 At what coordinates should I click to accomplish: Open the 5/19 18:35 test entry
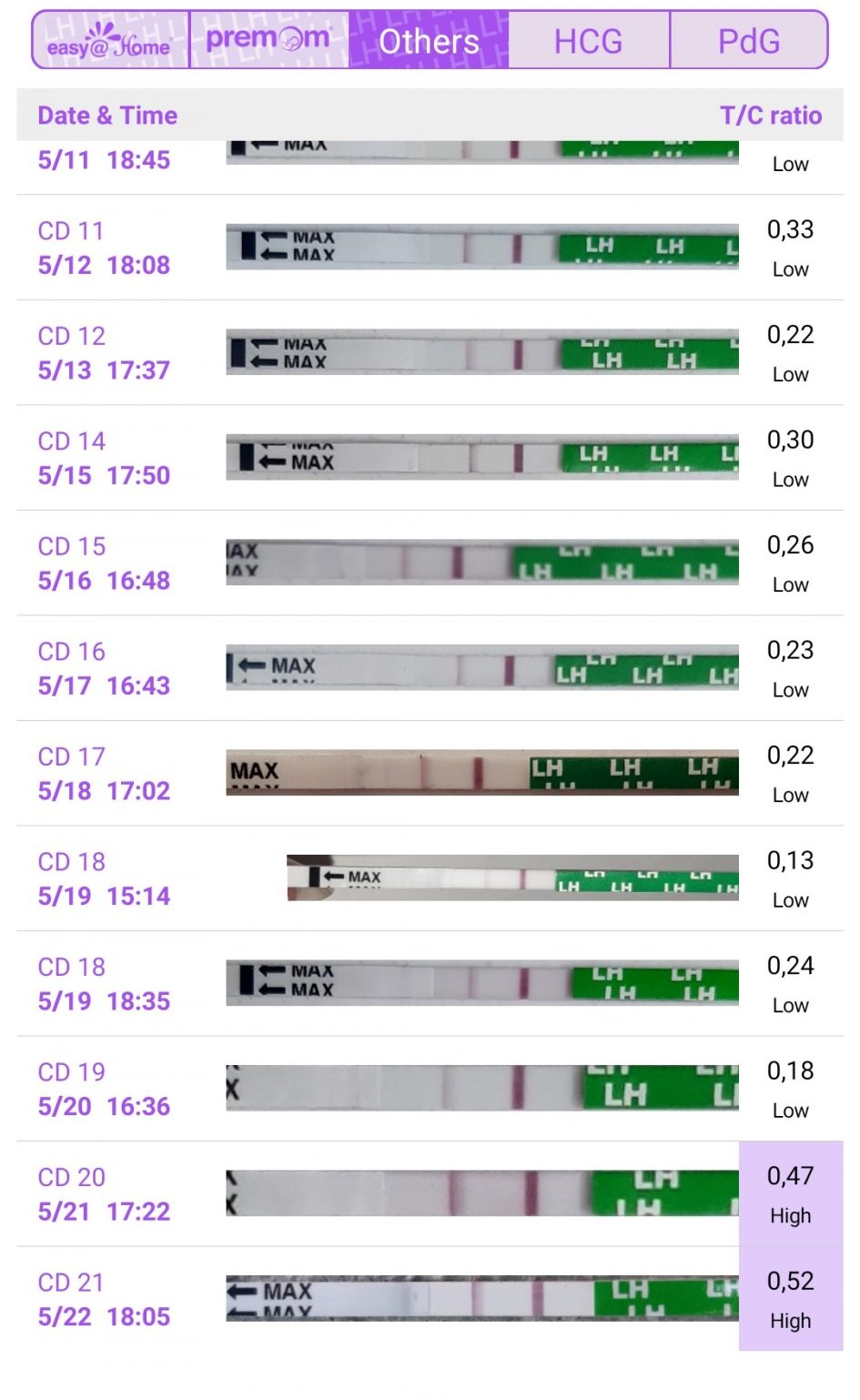point(430,984)
